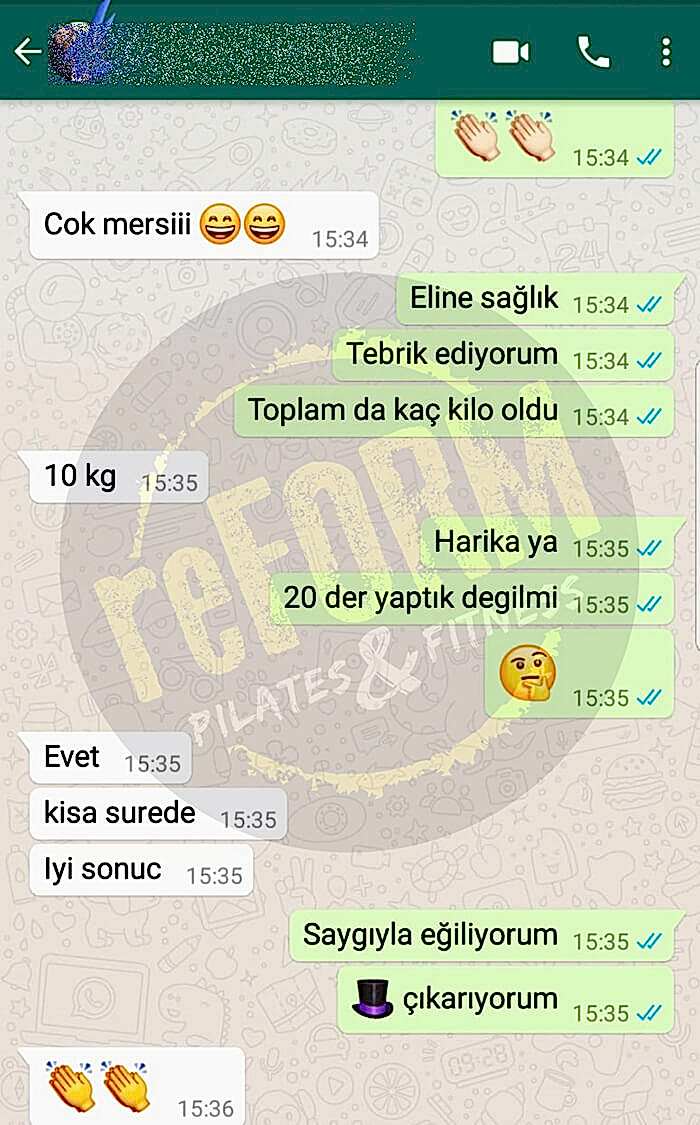Viewport: 700px width, 1125px height.
Task: Start a voice call with this contact
Action: [x=594, y=52]
